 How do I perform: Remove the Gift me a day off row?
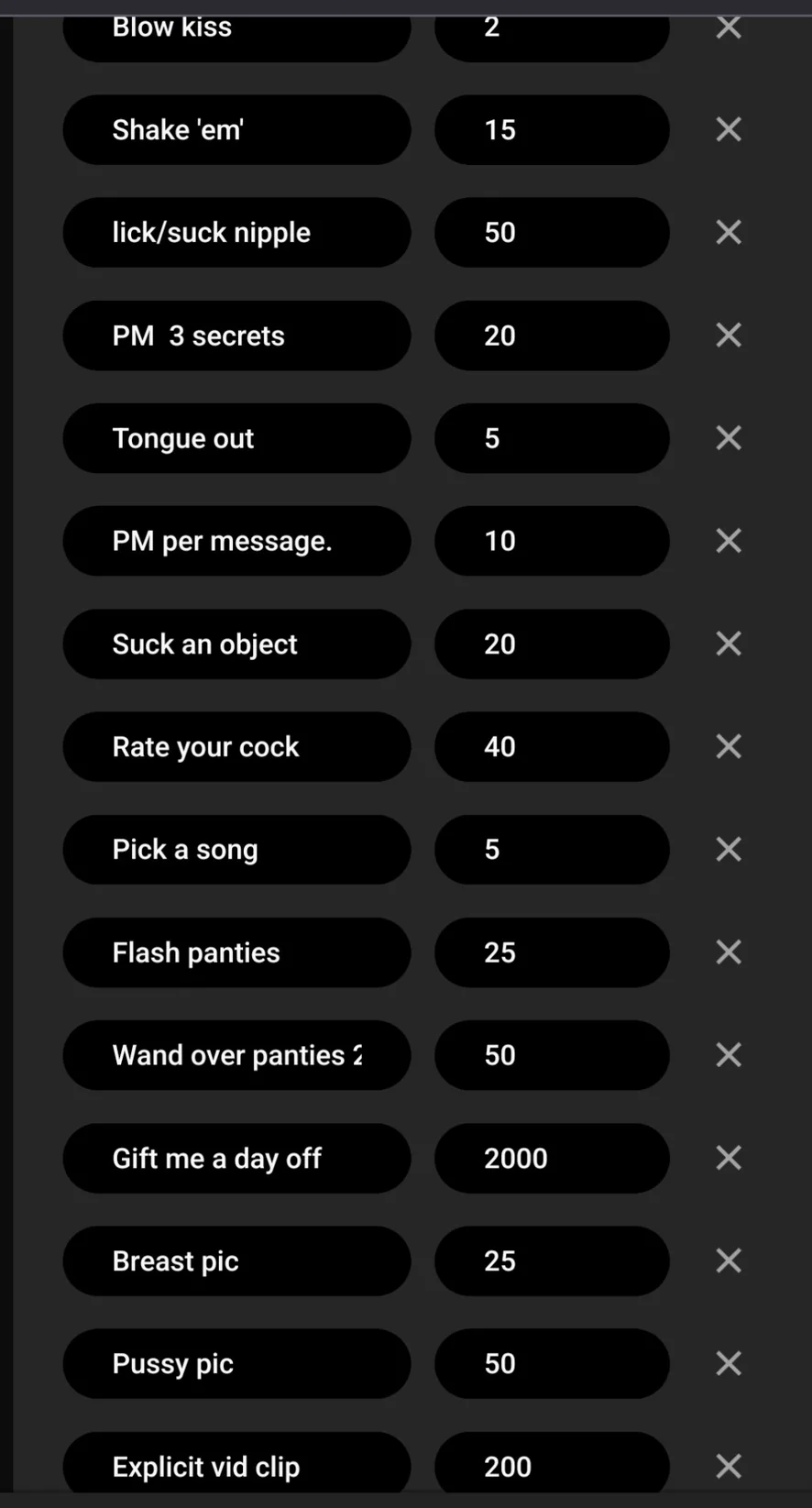(729, 1158)
